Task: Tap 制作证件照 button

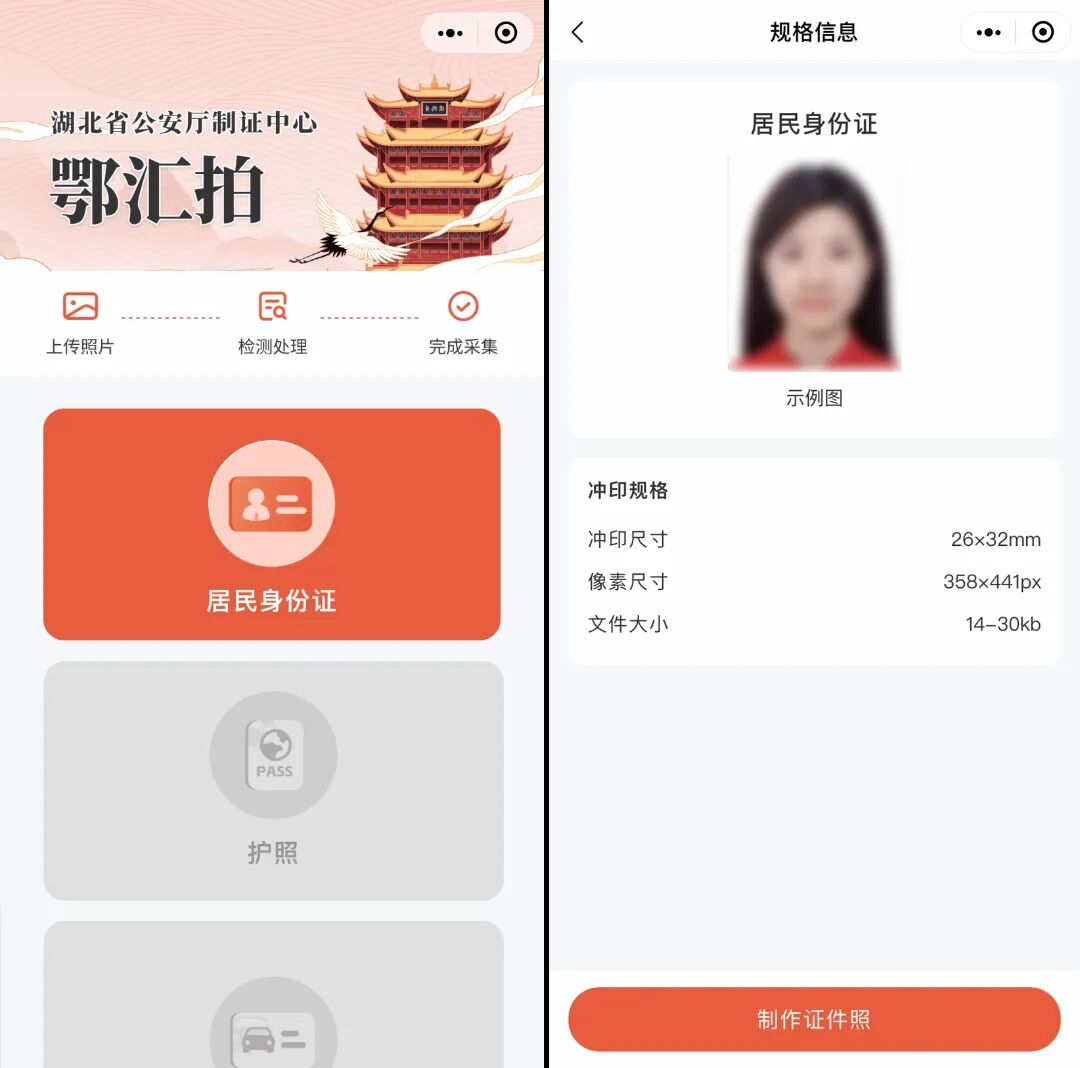Action: pyautogui.click(x=813, y=1019)
